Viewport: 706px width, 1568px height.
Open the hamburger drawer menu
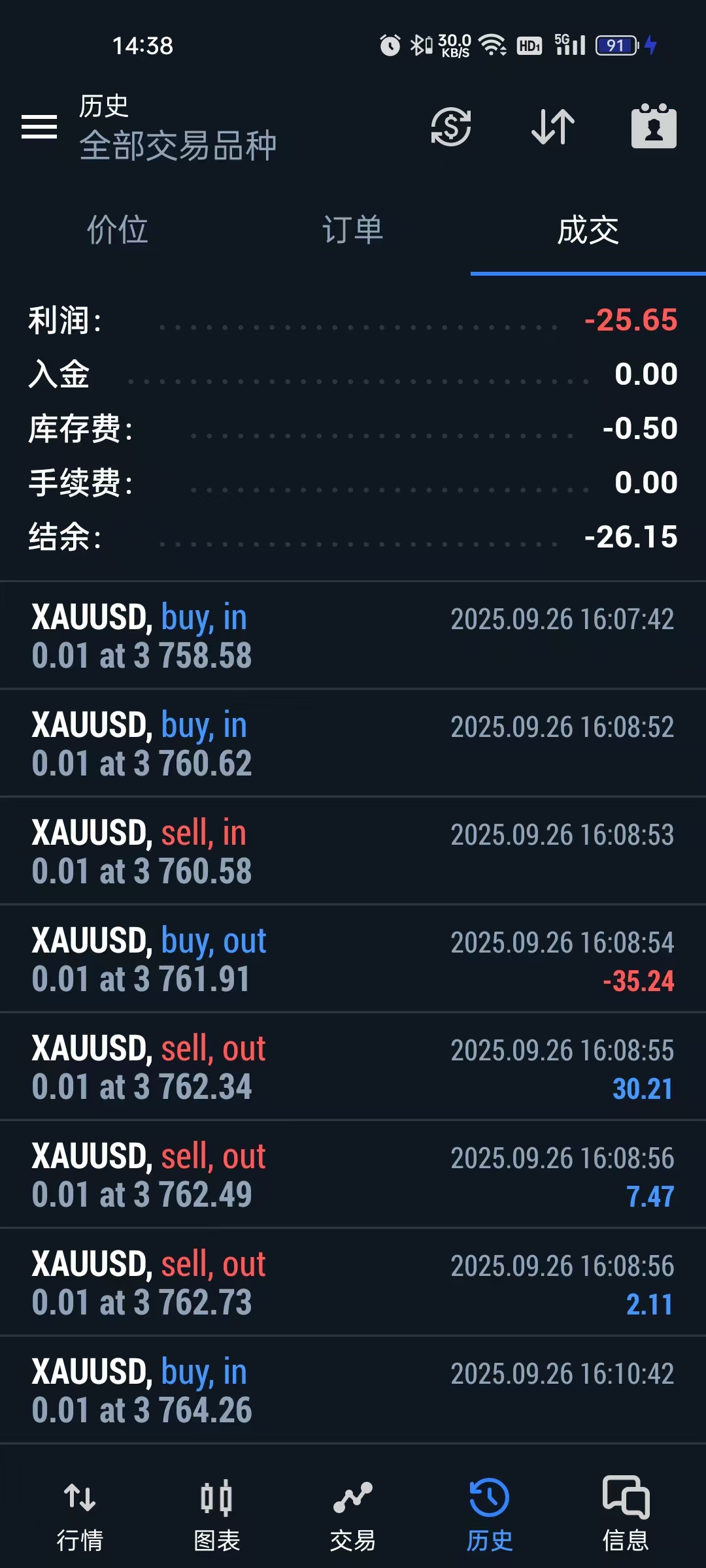[39, 127]
